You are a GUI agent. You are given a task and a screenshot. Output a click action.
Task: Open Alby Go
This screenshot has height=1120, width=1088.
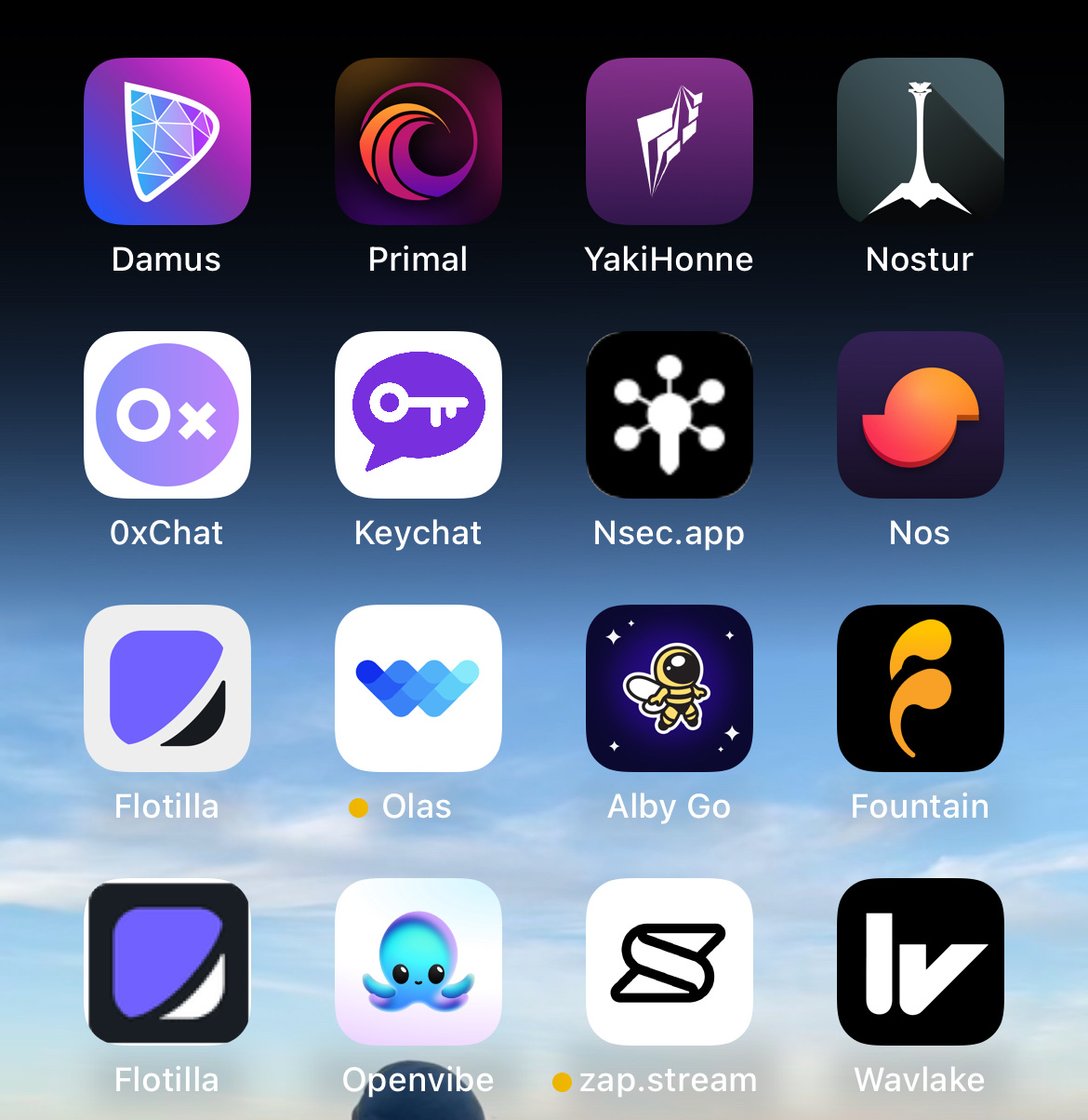click(670, 688)
